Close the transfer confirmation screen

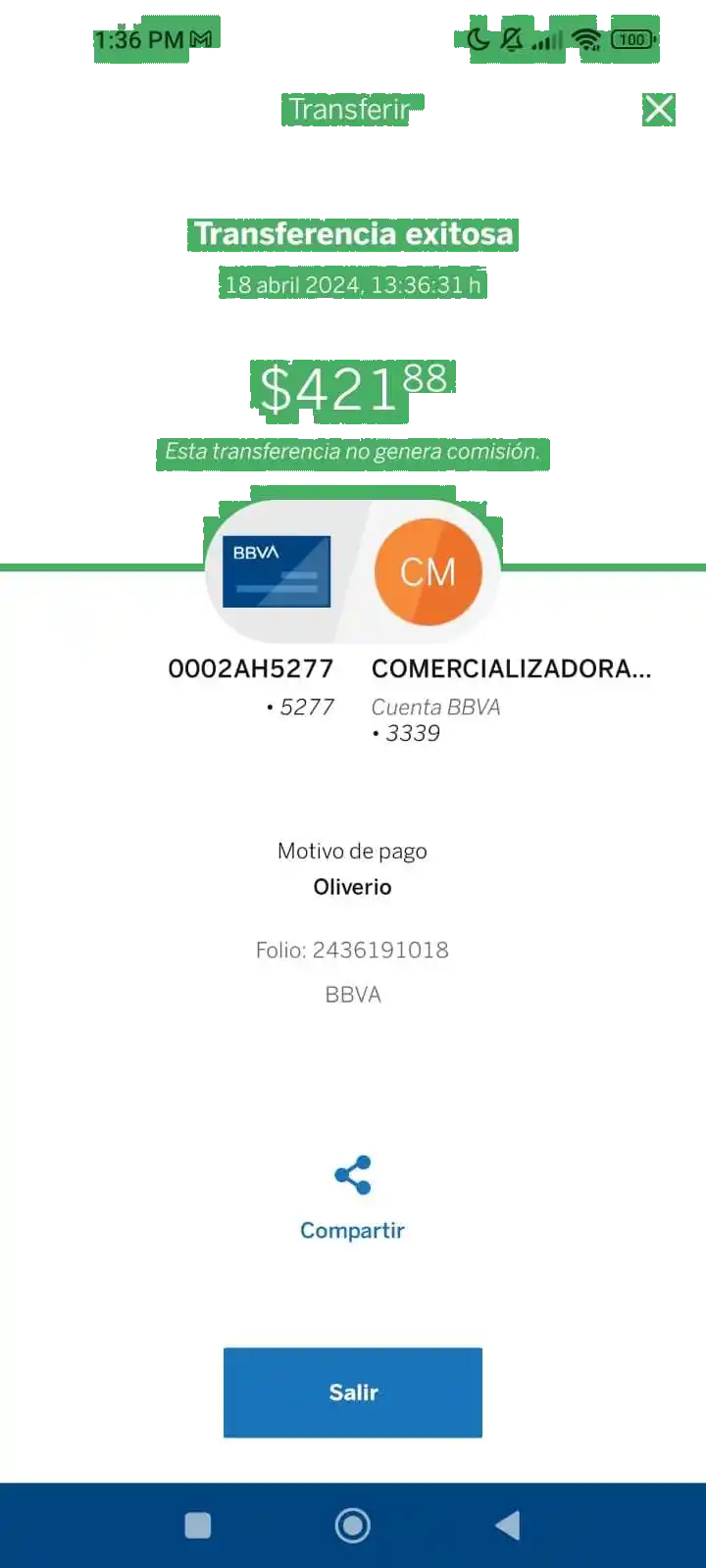point(659,109)
